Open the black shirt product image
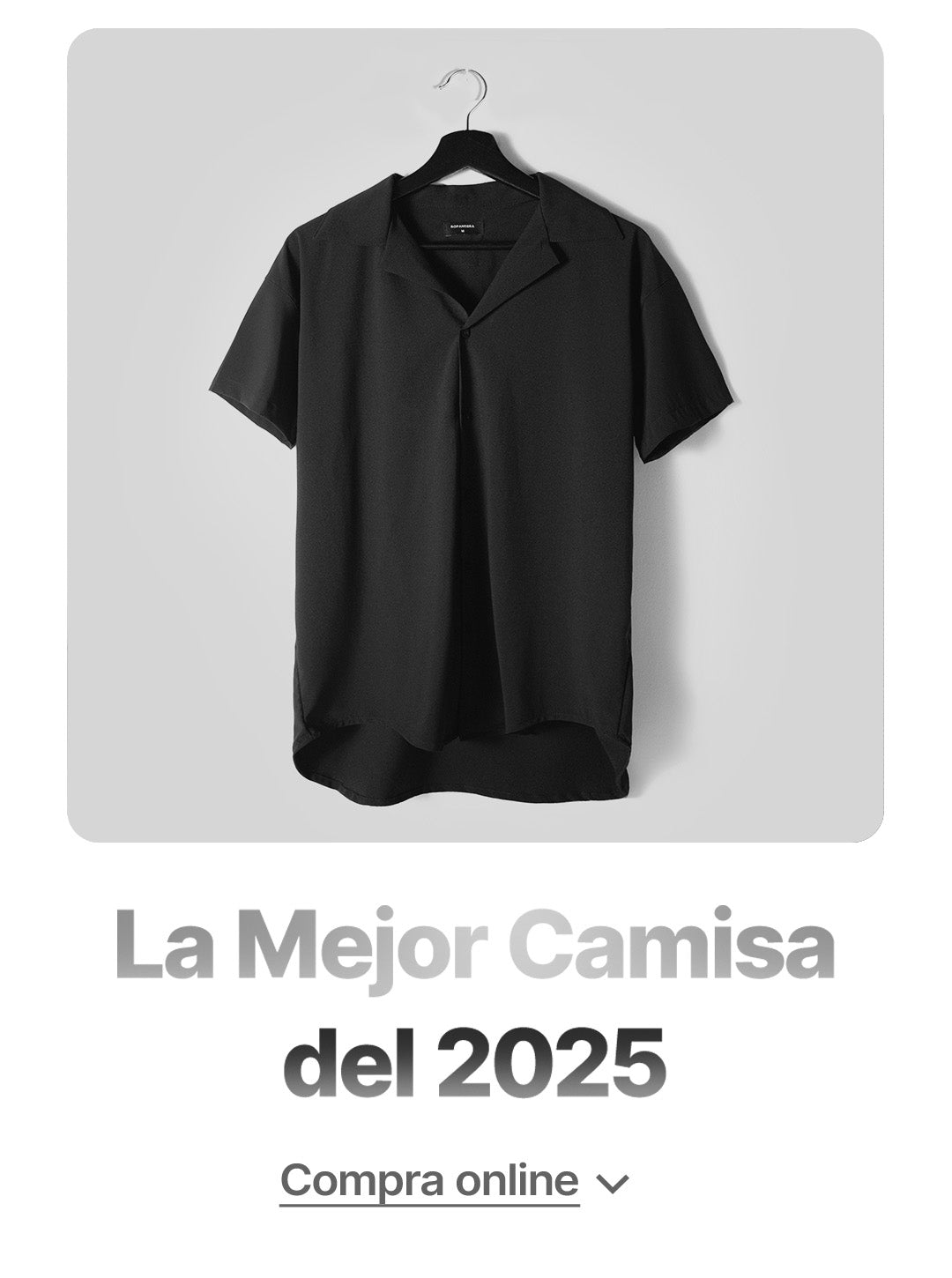This screenshot has width=952, height=1278. coord(475,435)
